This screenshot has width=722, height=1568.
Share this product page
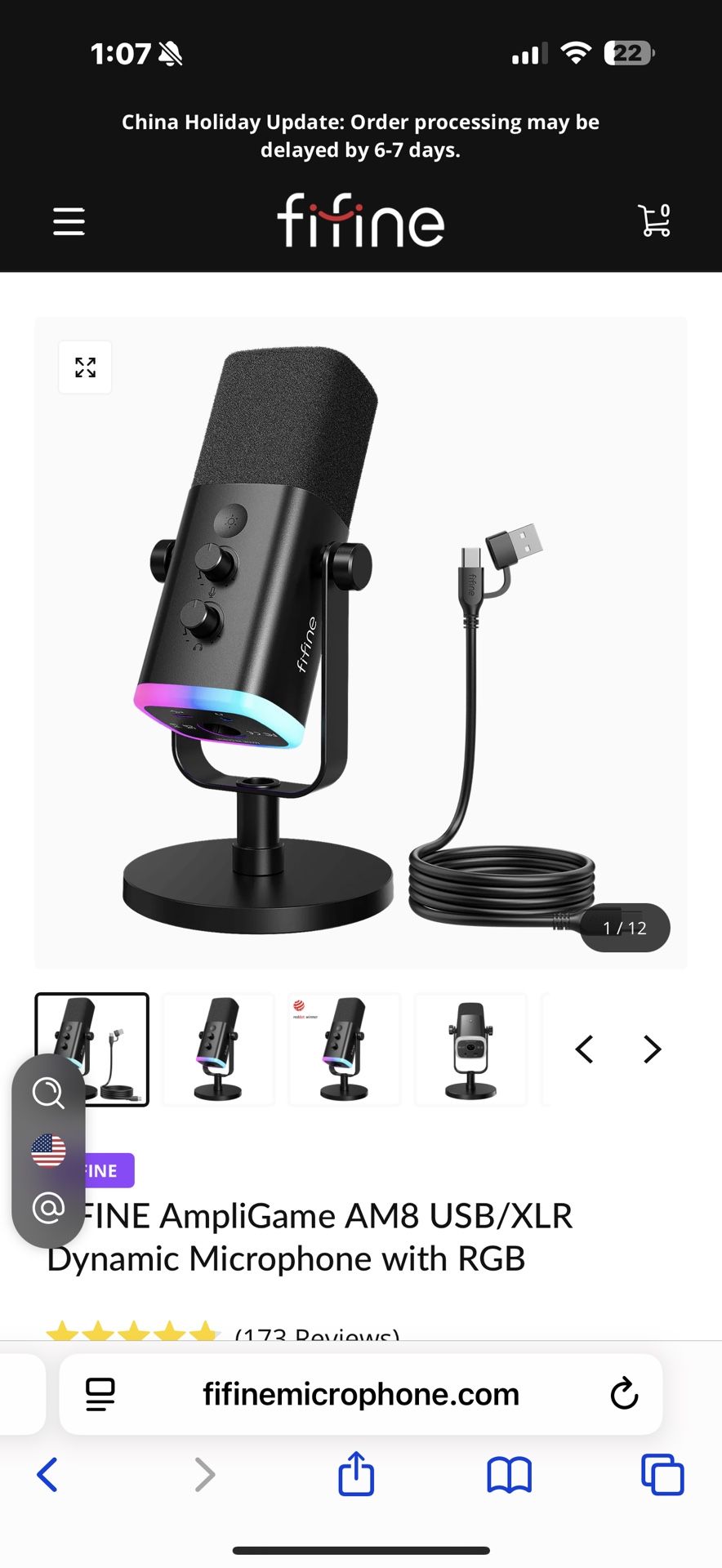click(356, 1474)
